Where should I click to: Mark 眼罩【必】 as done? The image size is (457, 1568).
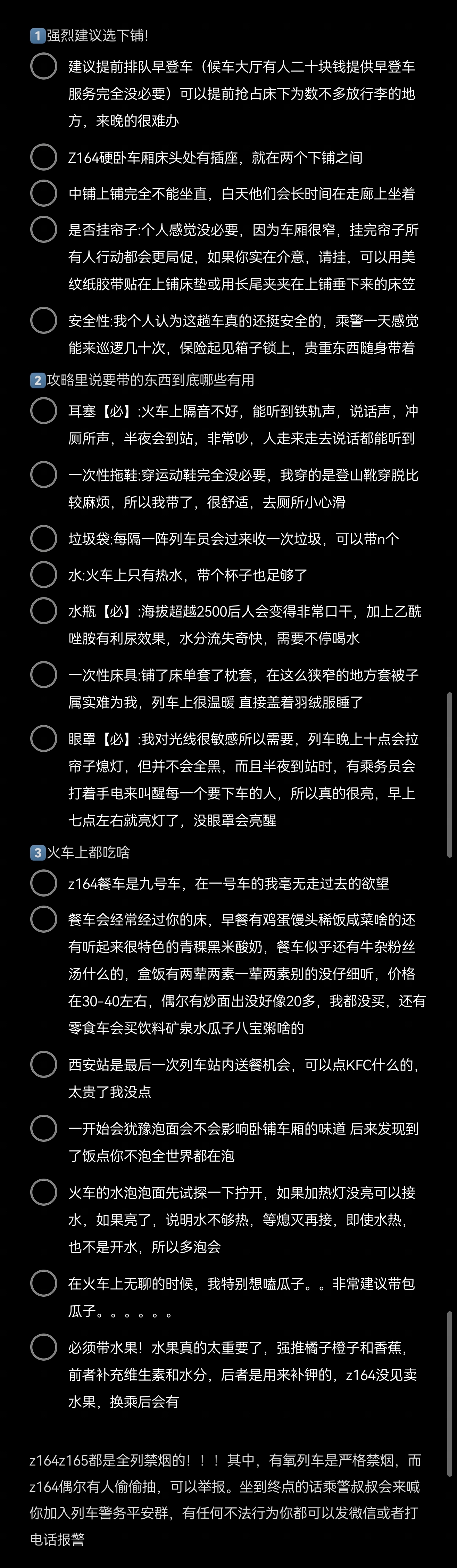coord(44,739)
